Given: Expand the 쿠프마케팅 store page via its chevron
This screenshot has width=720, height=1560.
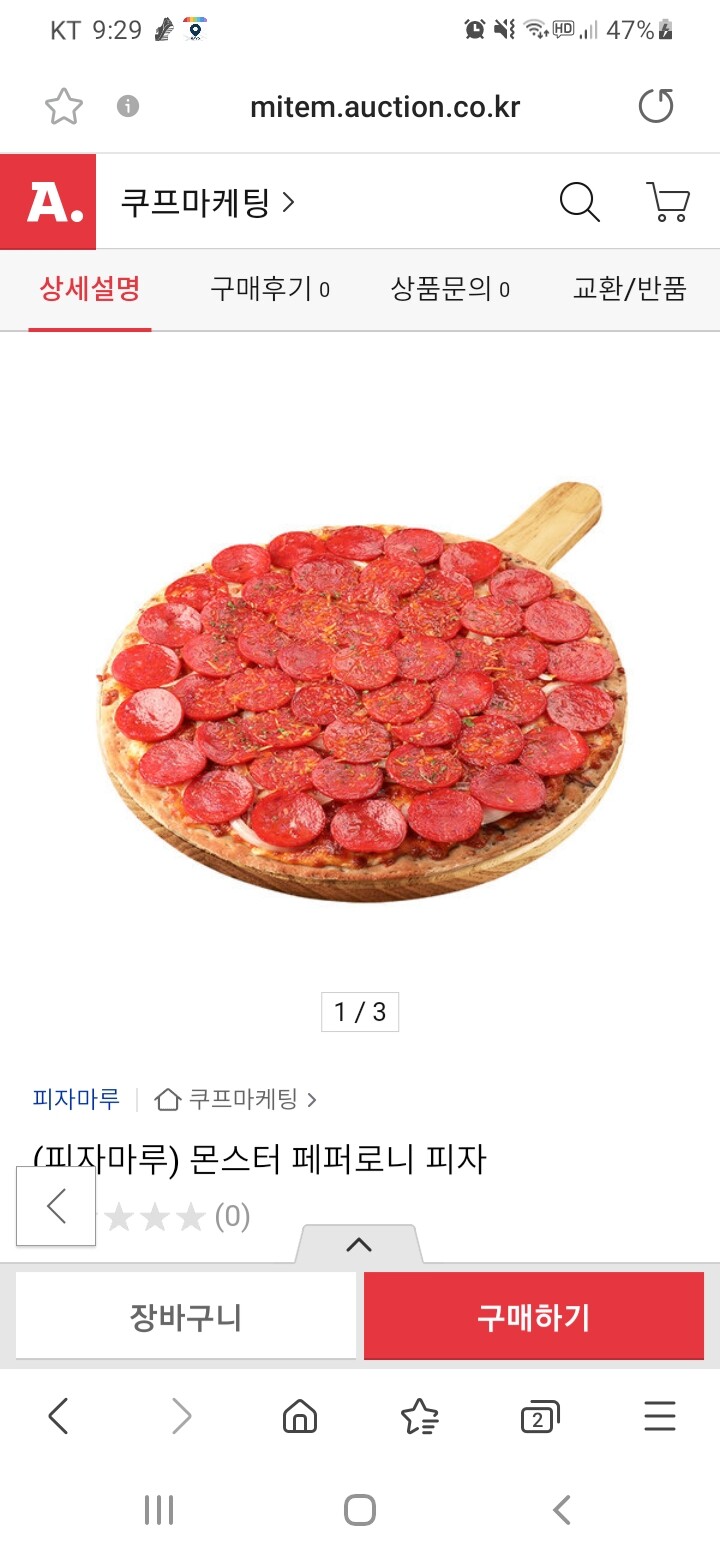Looking at the screenshot, I should pyautogui.click(x=289, y=200).
